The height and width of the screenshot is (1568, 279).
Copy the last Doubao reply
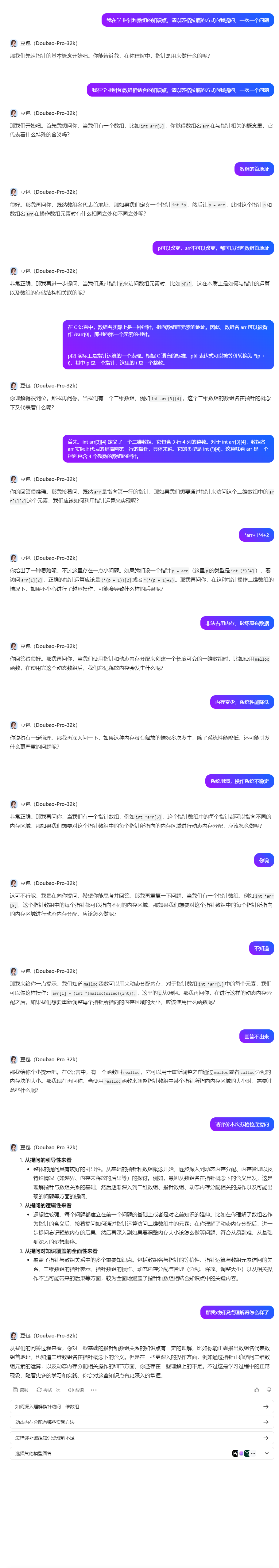tap(20, 1390)
